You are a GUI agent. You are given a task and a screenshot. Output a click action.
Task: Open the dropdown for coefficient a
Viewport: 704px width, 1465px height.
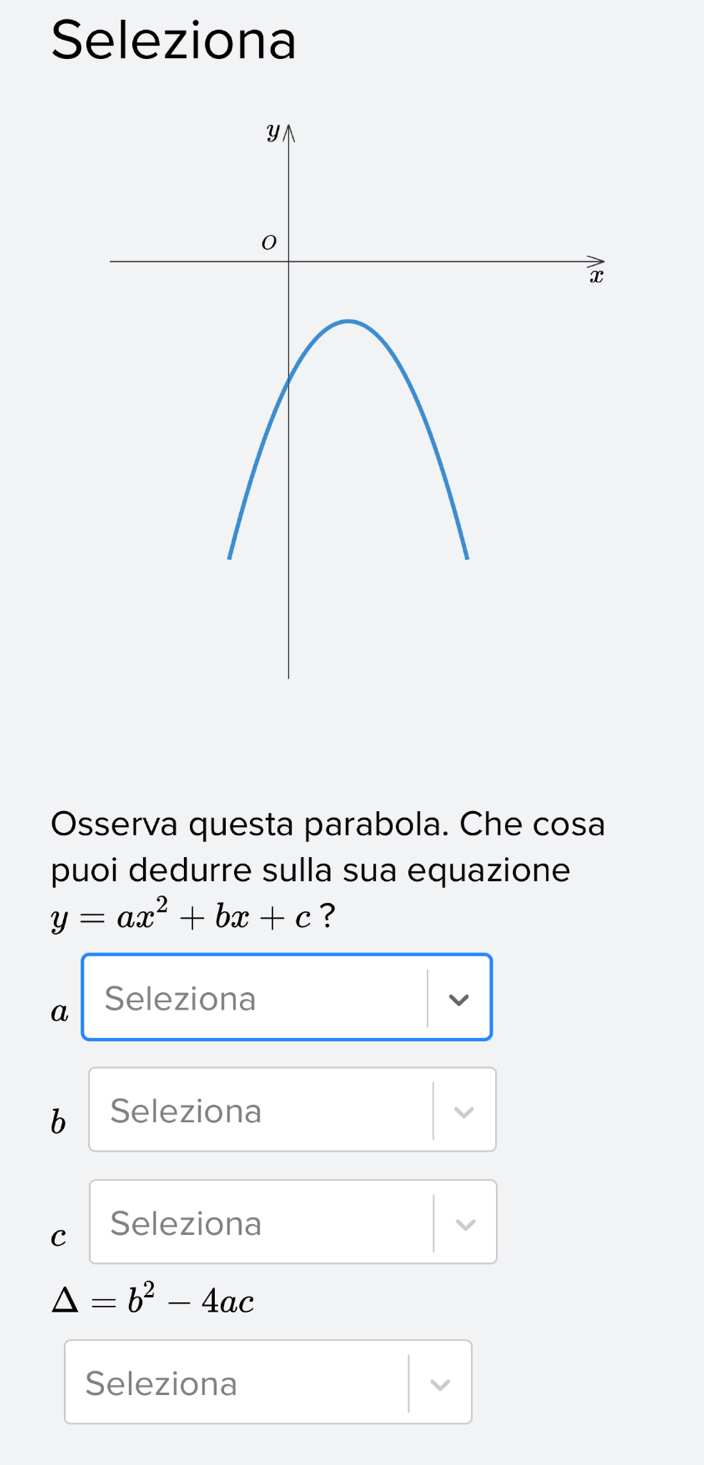(x=286, y=998)
